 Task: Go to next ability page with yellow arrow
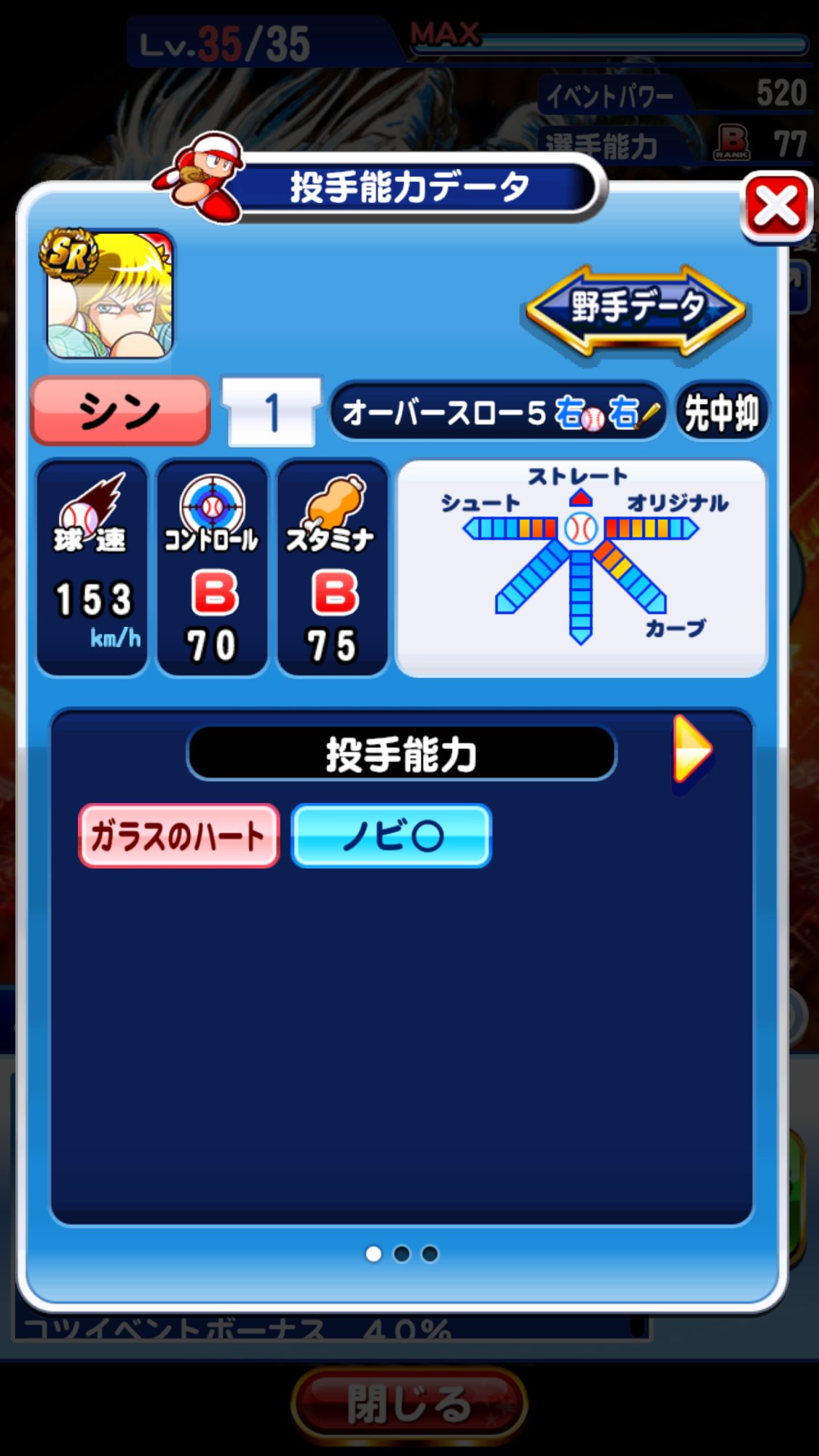(x=691, y=750)
